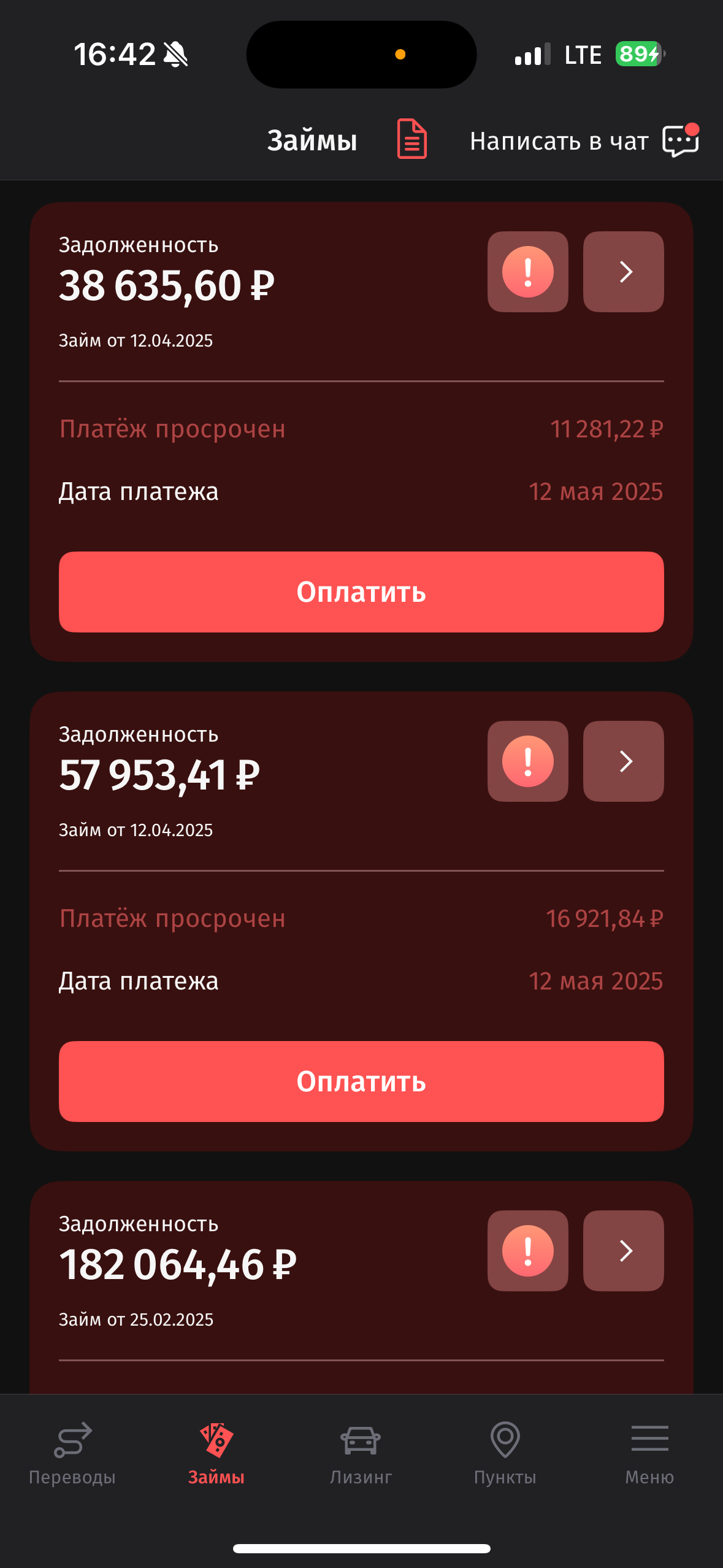Open chat via the message bubble icon
The image size is (723, 1568).
pyautogui.click(x=681, y=140)
